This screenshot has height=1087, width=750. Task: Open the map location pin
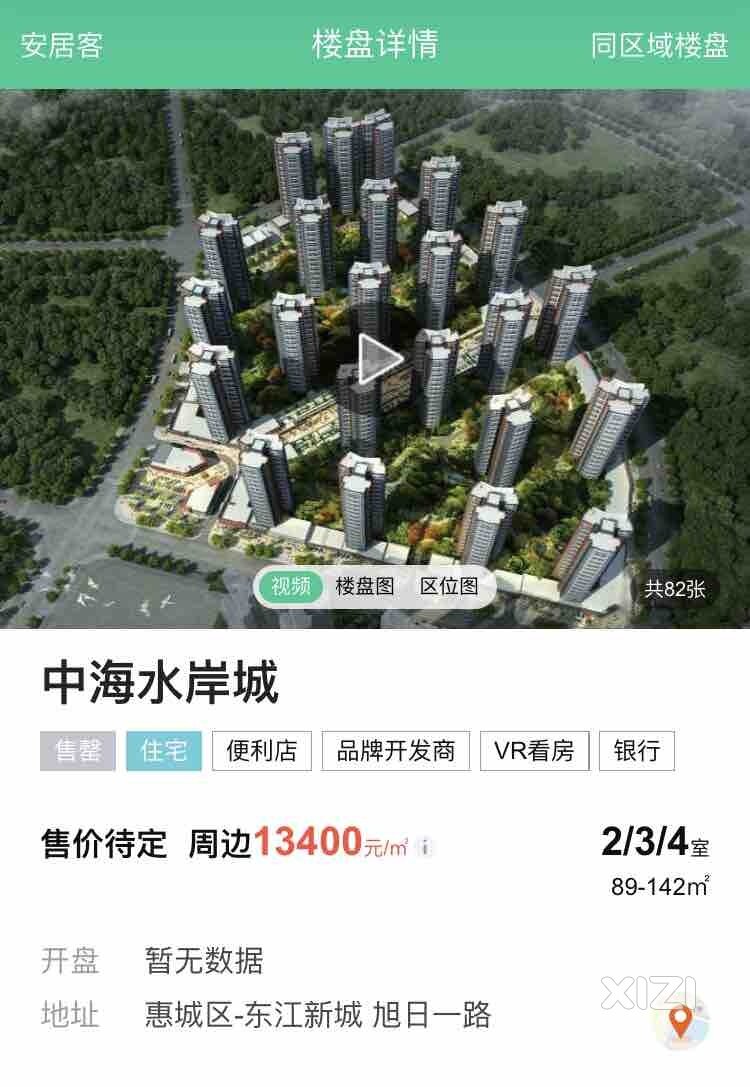point(682,1020)
